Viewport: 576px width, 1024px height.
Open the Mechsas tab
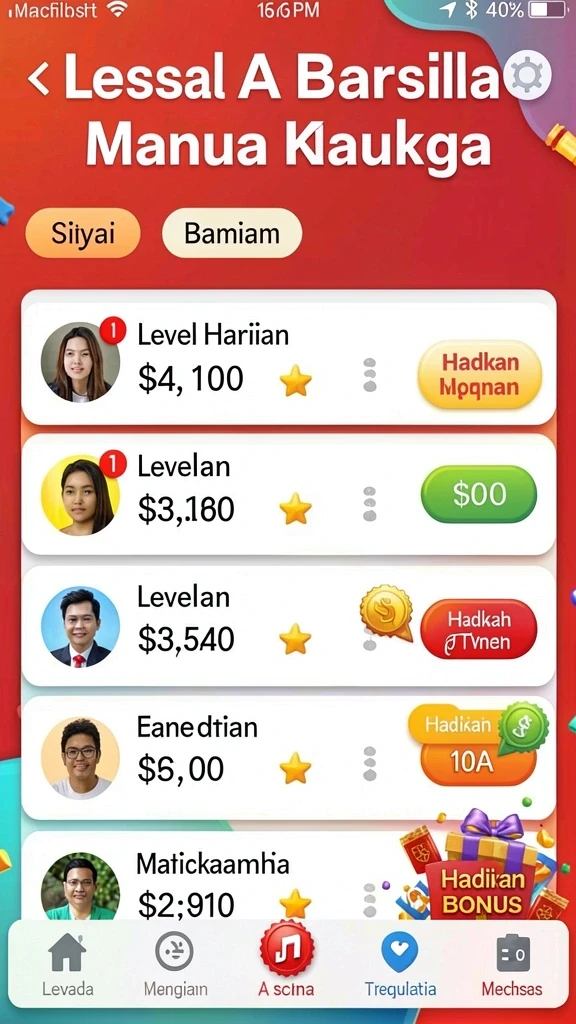[512, 965]
